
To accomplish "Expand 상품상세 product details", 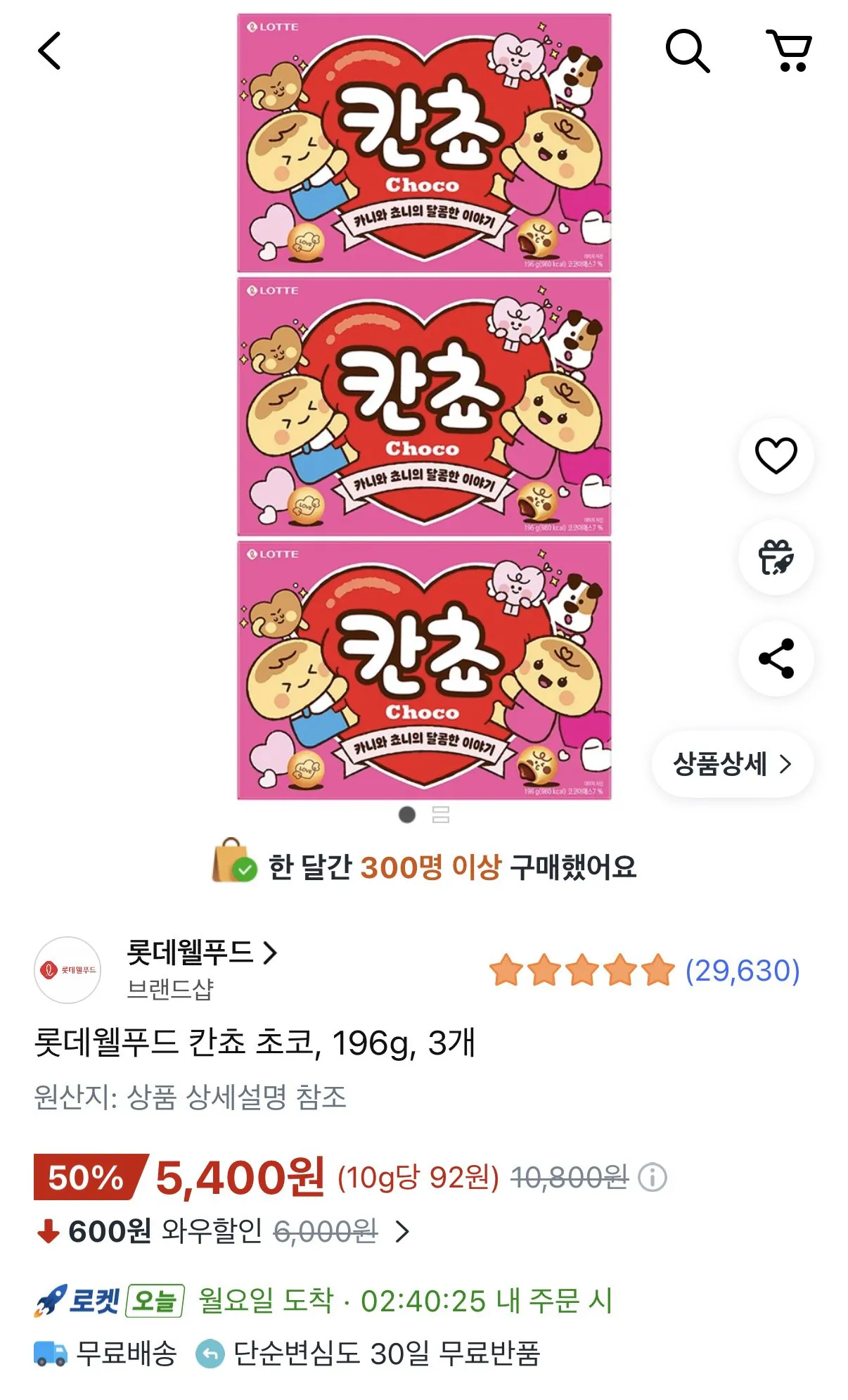I will coord(731,764).
